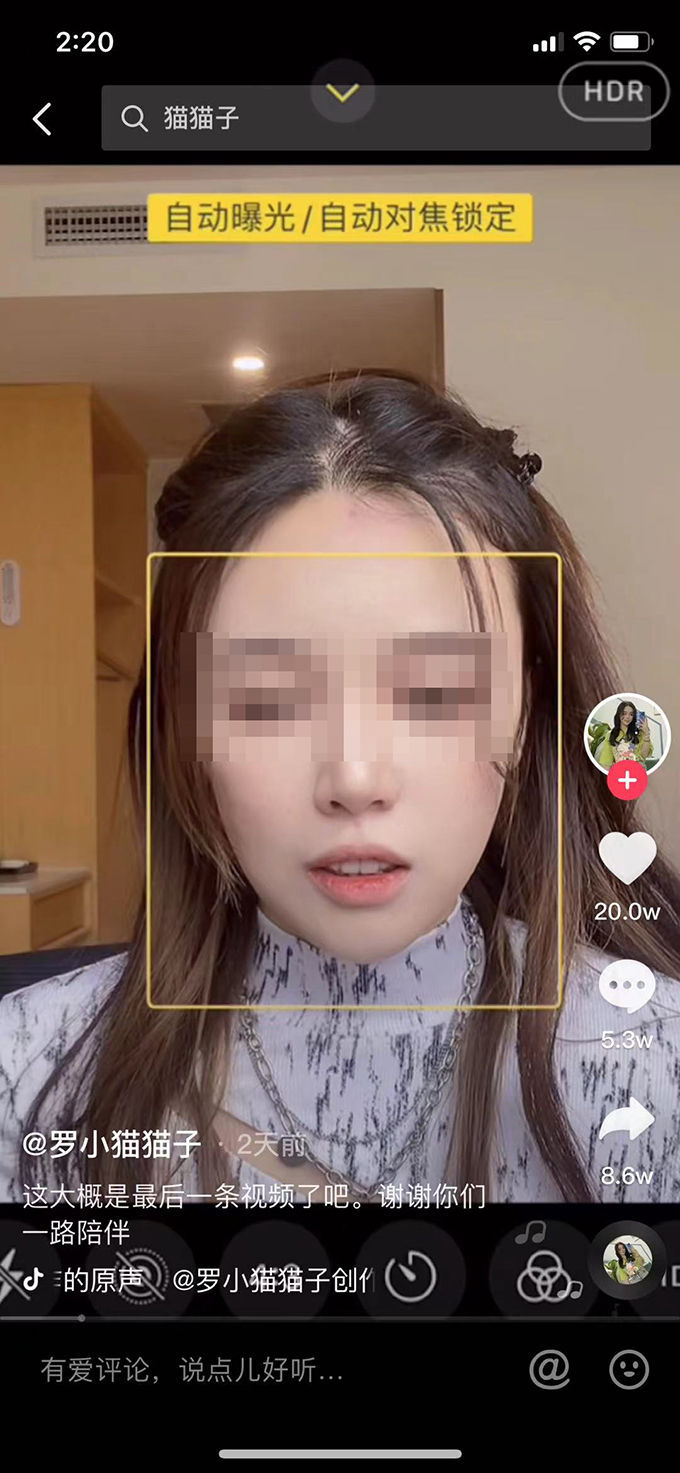Go back using the top-left arrow

pyautogui.click(x=41, y=120)
